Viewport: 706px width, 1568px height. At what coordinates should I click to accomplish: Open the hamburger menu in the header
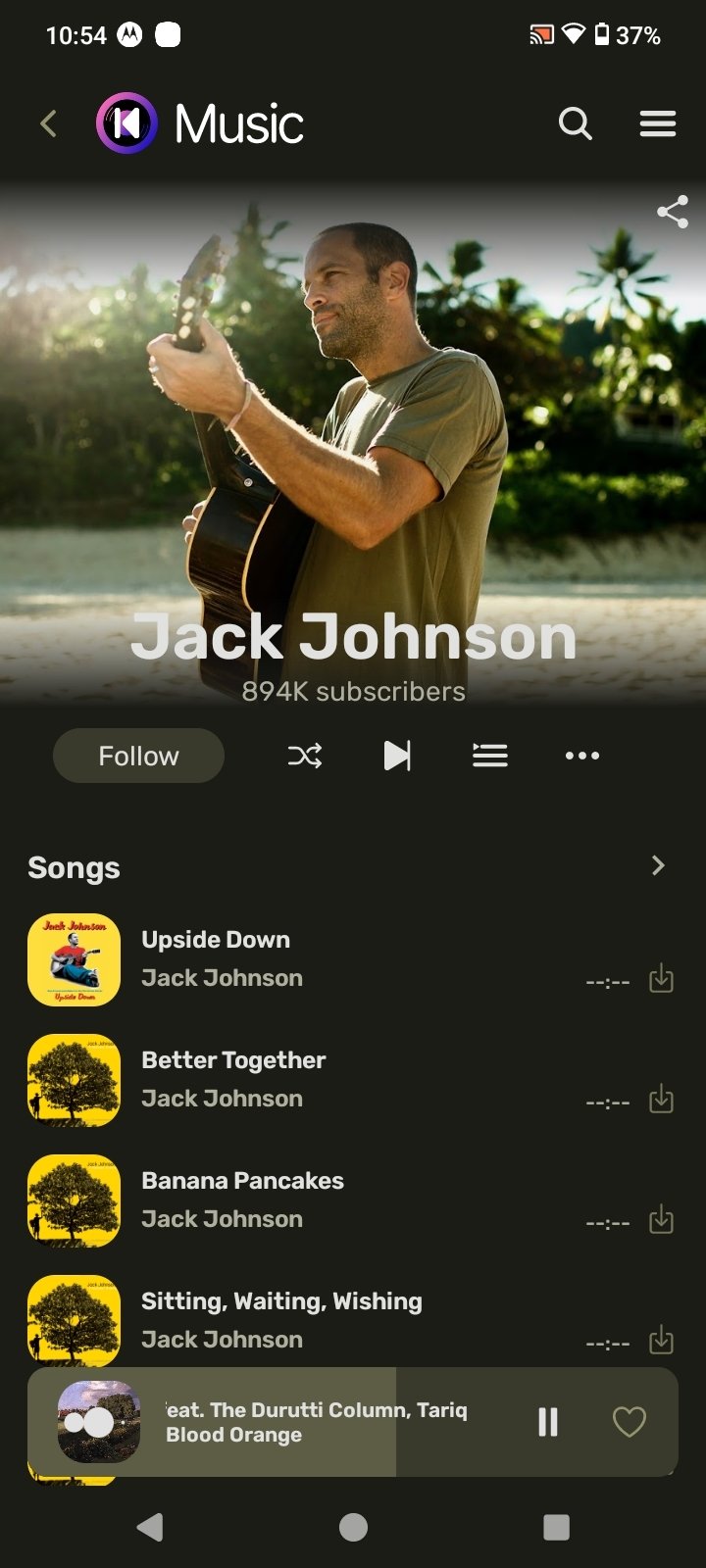tap(658, 123)
